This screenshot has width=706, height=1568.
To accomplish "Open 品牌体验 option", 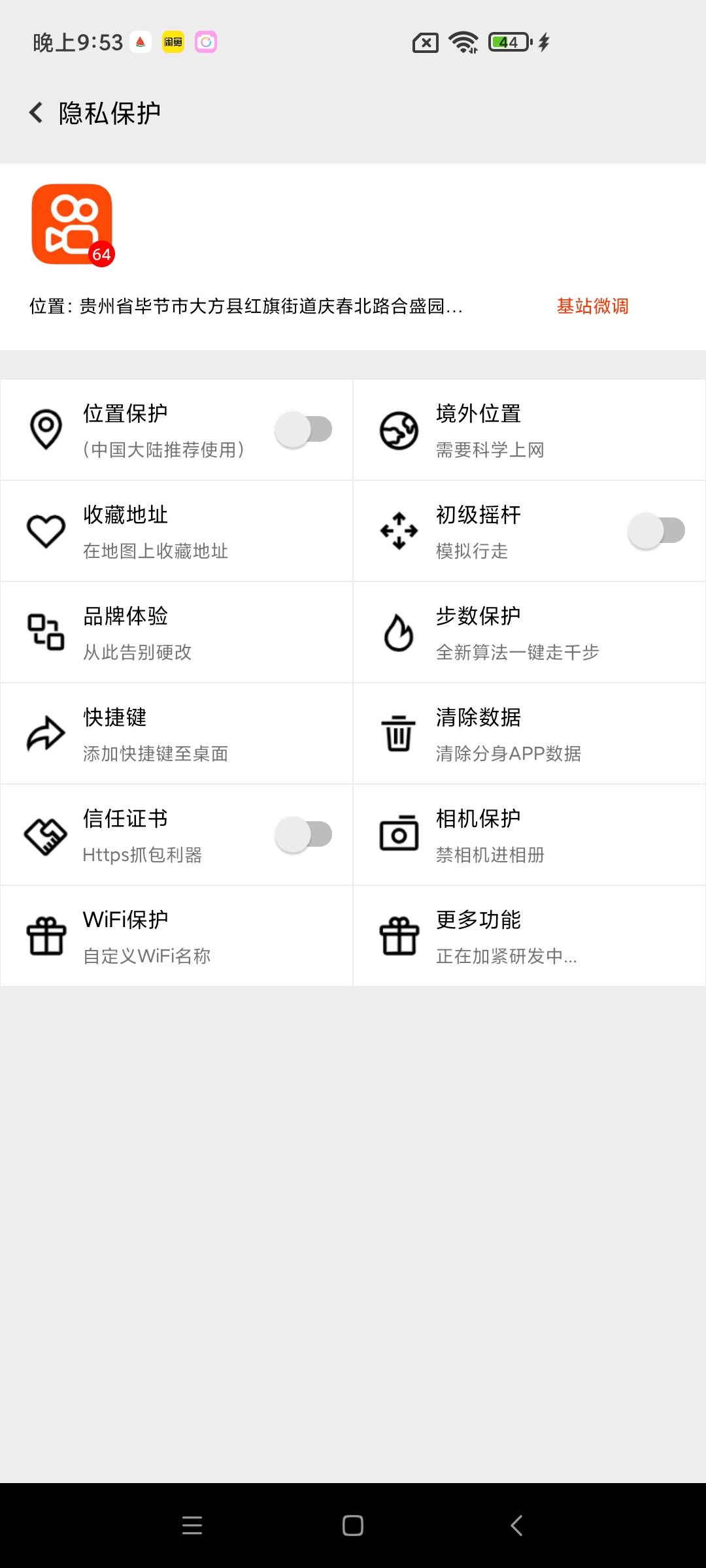I will click(176, 632).
